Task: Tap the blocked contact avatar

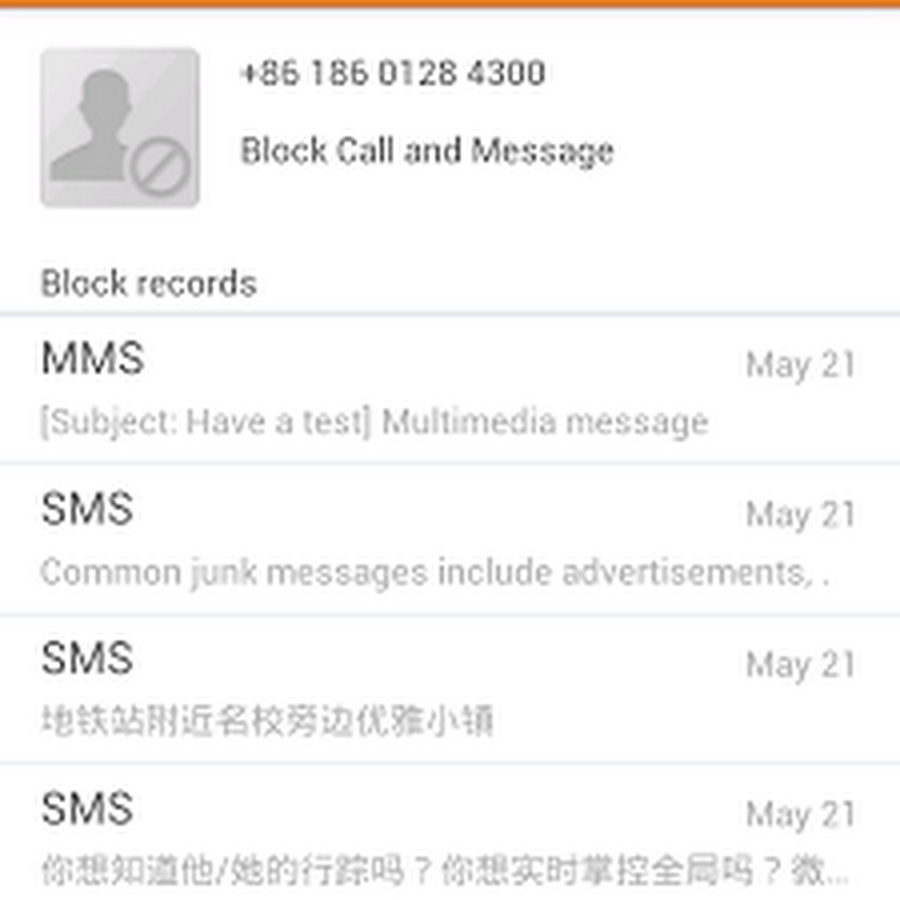Action: pos(120,128)
